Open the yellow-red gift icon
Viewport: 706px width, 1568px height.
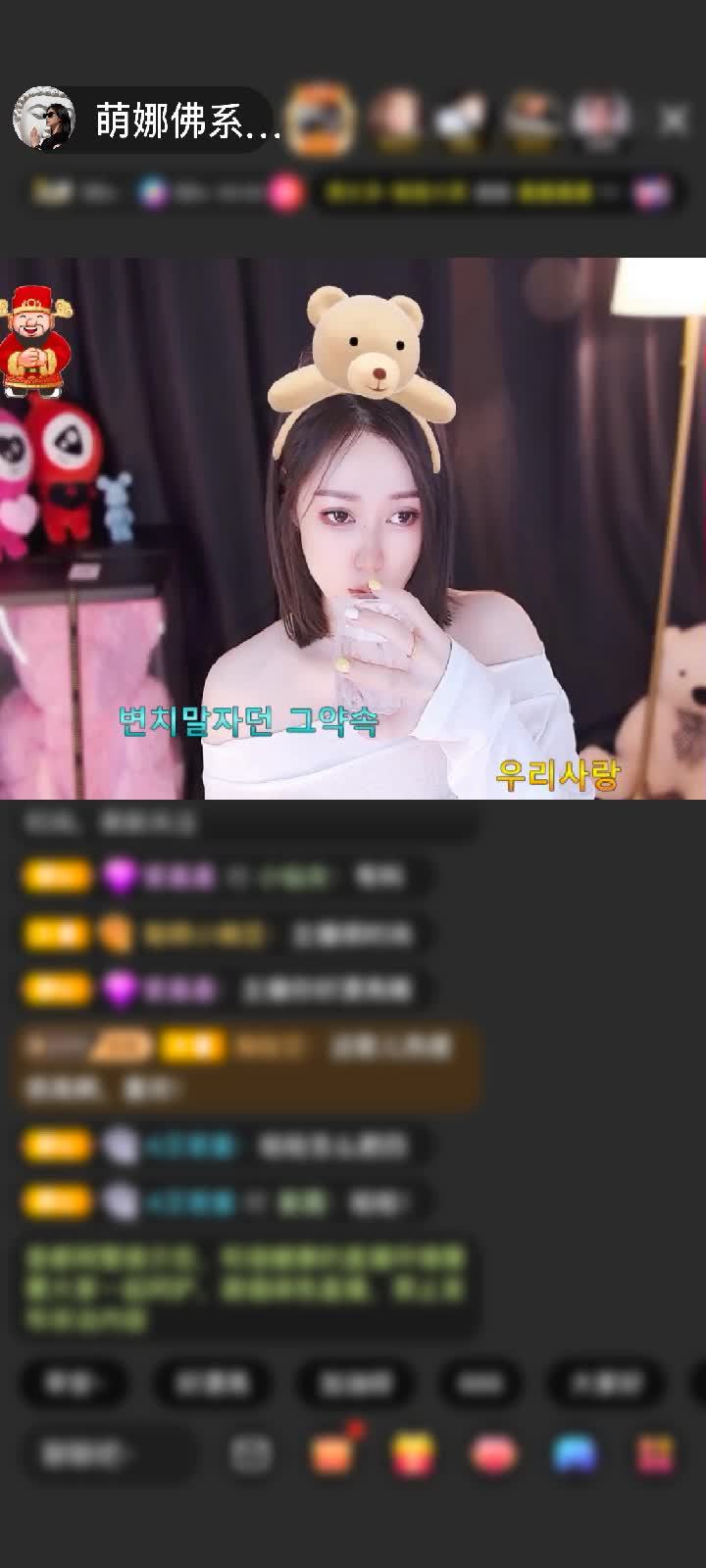click(413, 1453)
